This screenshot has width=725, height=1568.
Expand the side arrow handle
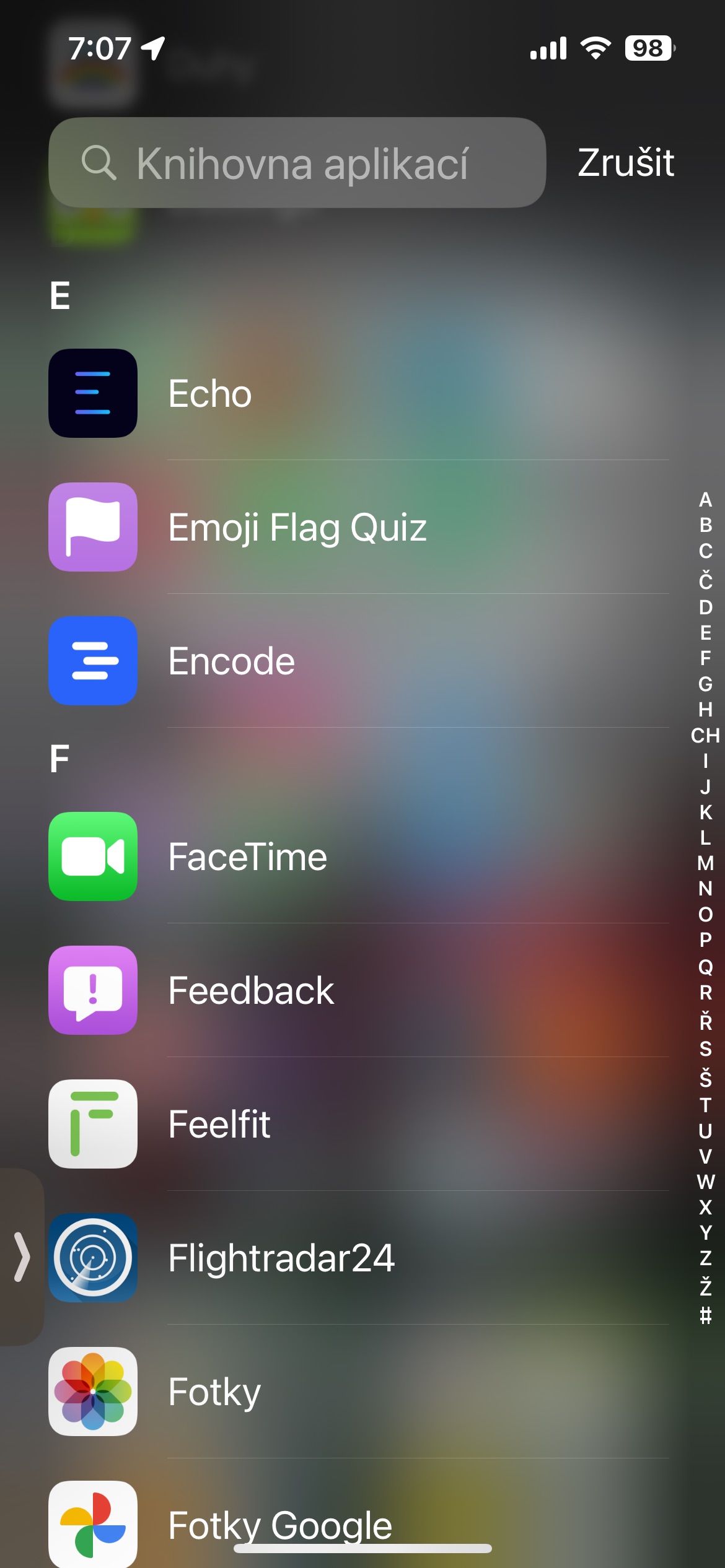(x=22, y=1257)
